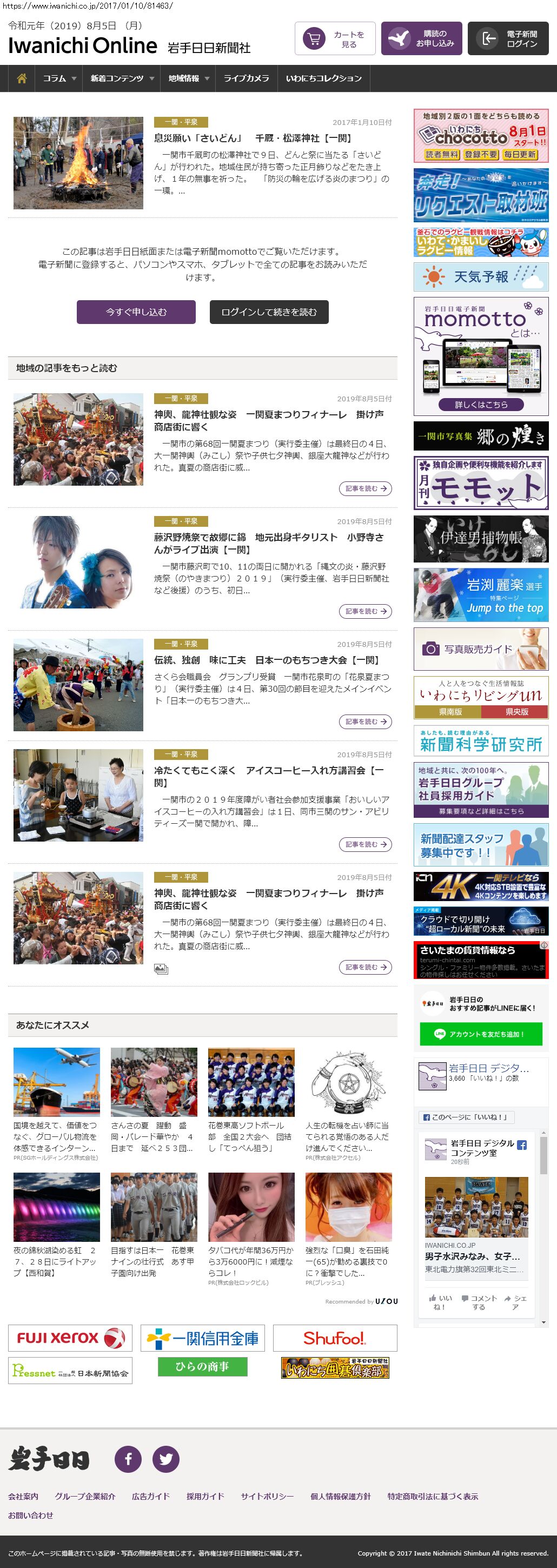Viewport: 557px width, 1568px height.
Task: Open the cart via カートを見る
Action: [334, 39]
